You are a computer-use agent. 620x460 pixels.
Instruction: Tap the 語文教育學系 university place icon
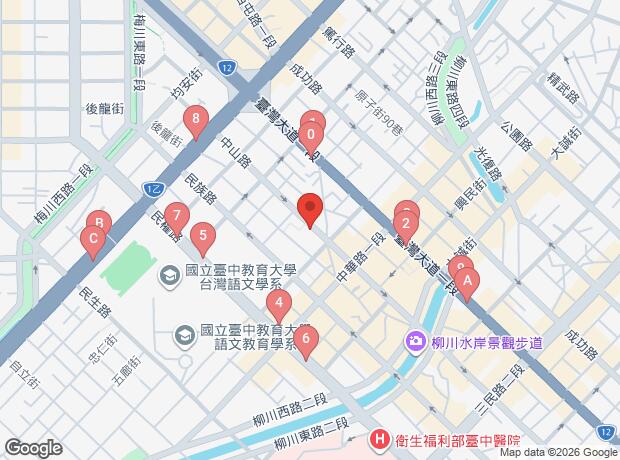coord(184,335)
